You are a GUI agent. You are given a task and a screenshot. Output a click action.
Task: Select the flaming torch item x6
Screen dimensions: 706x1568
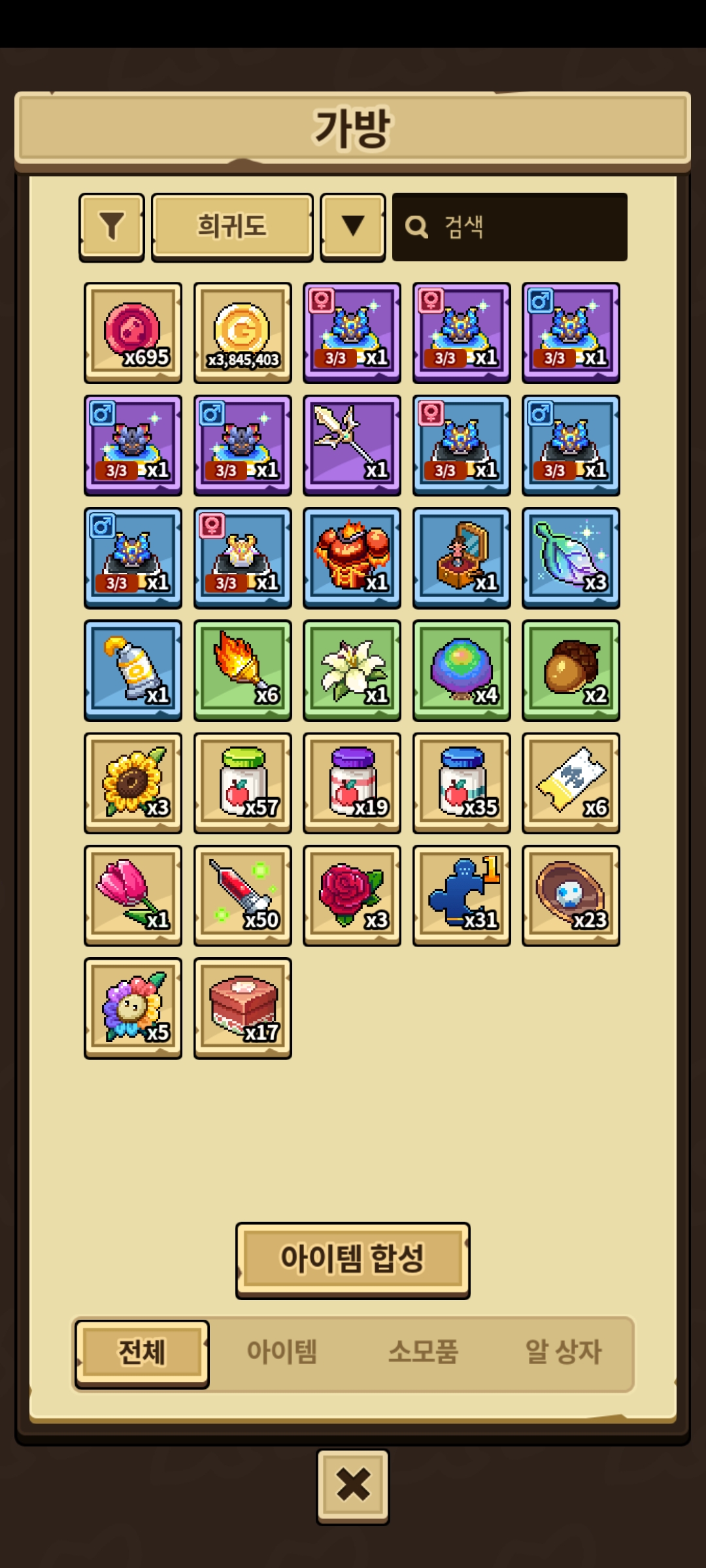point(243,670)
